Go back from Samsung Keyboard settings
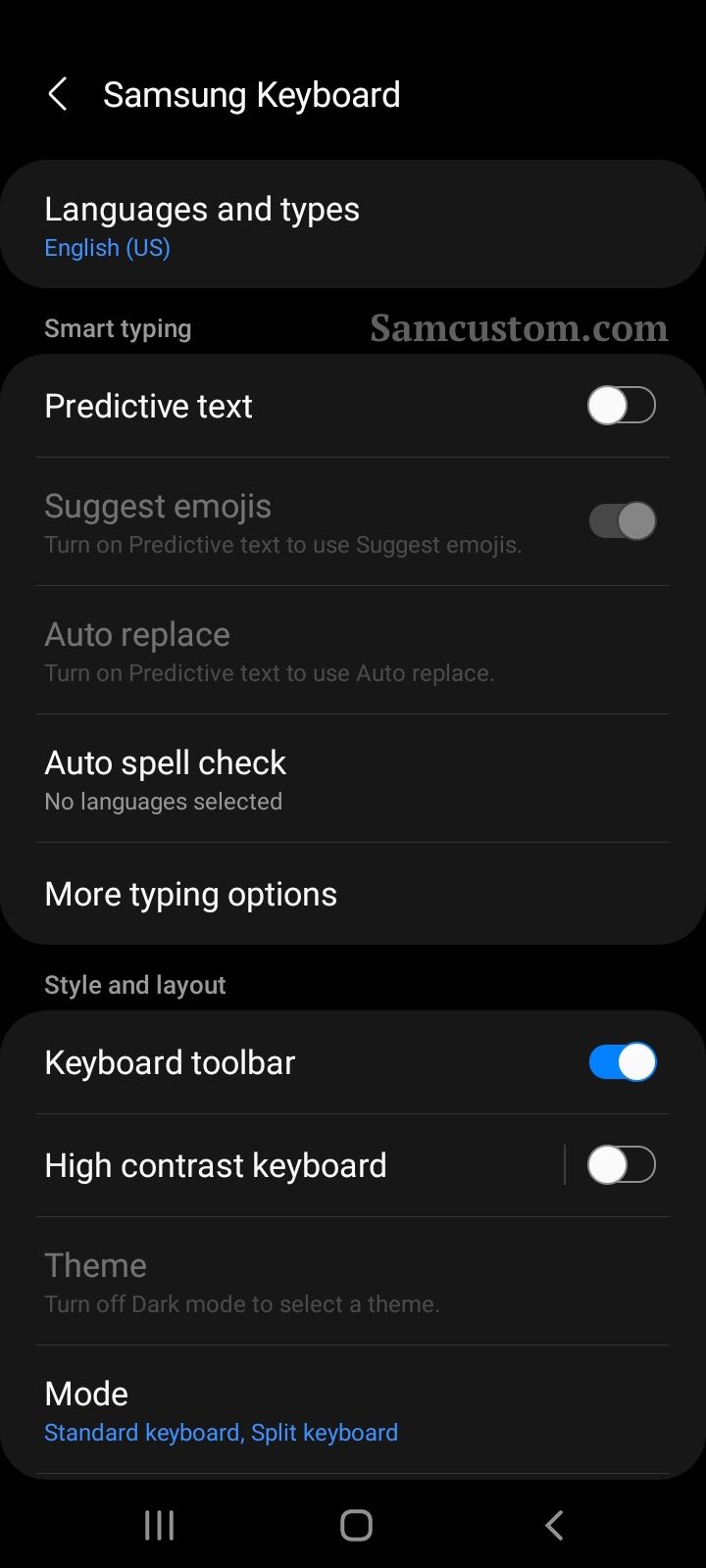Image resolution: width=706 pixels, height=1568 pixels. point(58,95)
